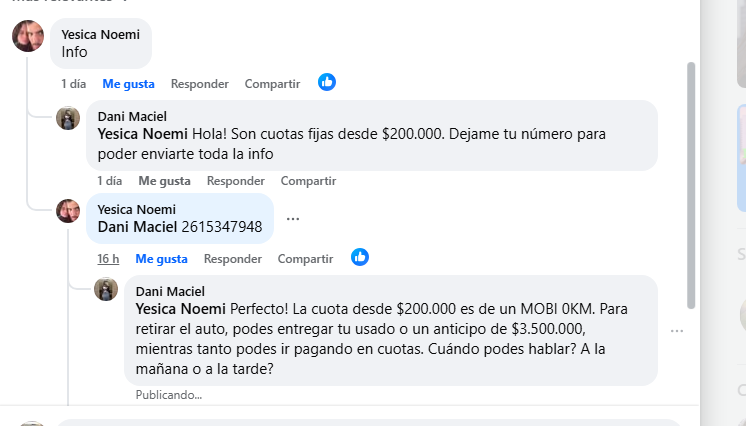Viewport: 746px width, 426px height.
Task: Open the "16 h" timestamp link
Action: tap(108, 258)
